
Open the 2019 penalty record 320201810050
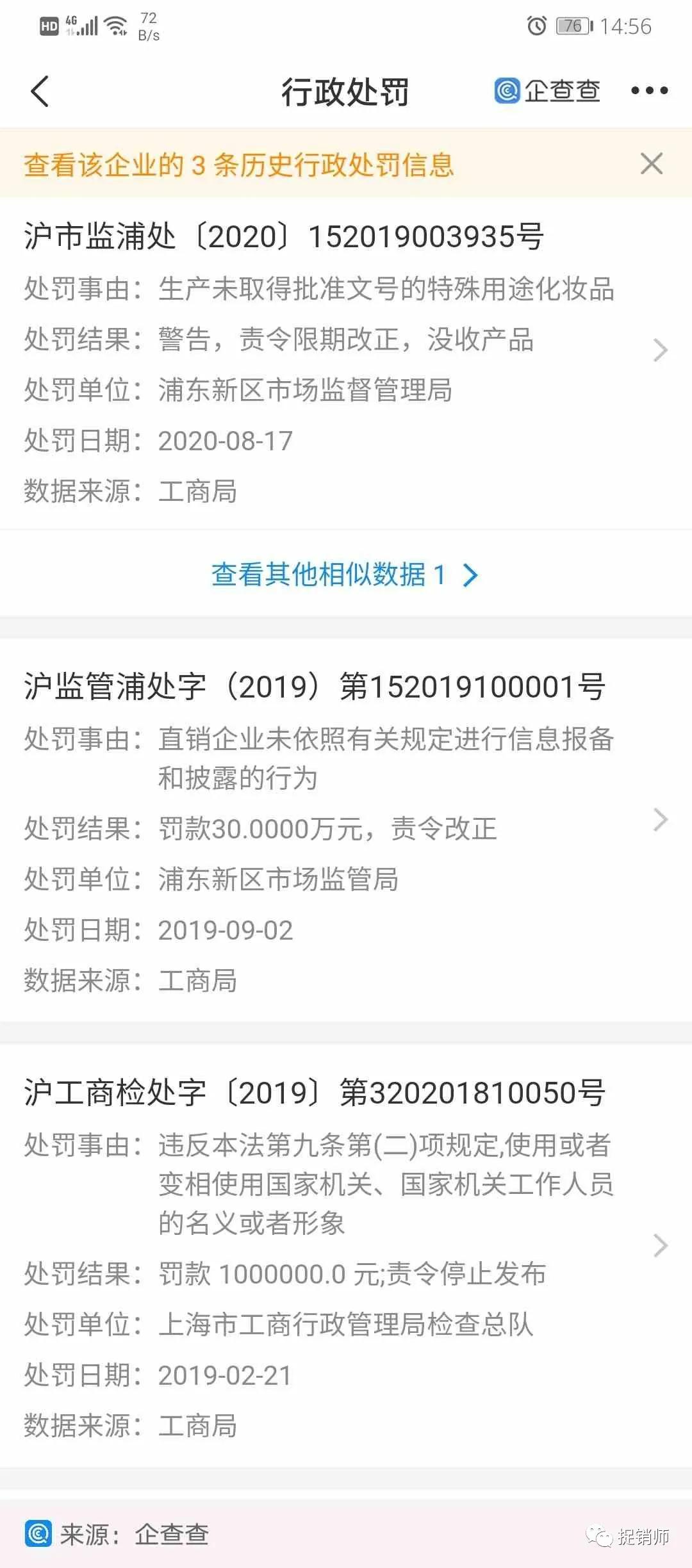[346, 1257]
